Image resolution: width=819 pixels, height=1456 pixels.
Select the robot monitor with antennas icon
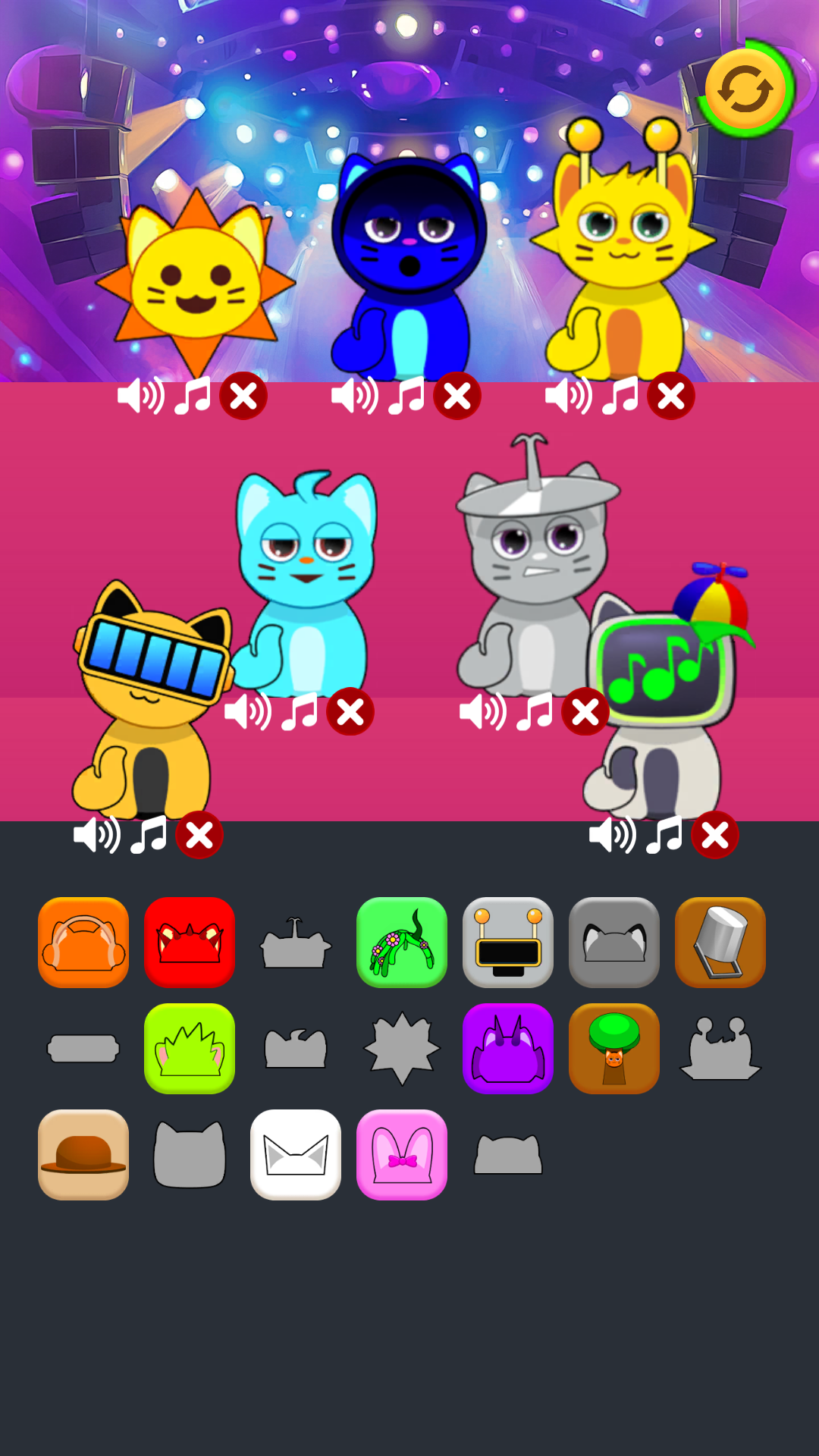click(508, 943)
